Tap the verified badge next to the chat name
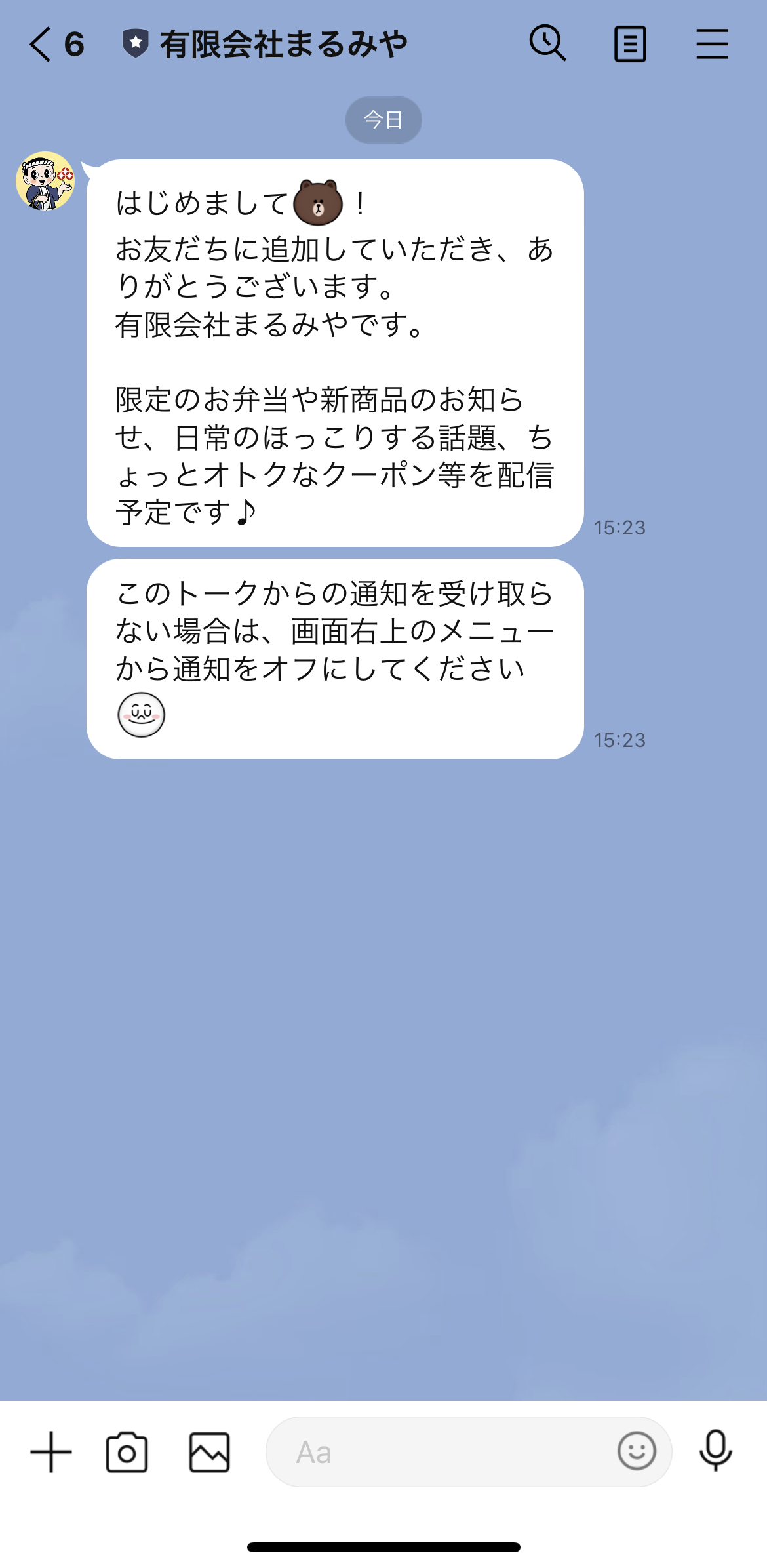Image resolution: width=767 pixels, height=1568 pixels. pos(134,43)
